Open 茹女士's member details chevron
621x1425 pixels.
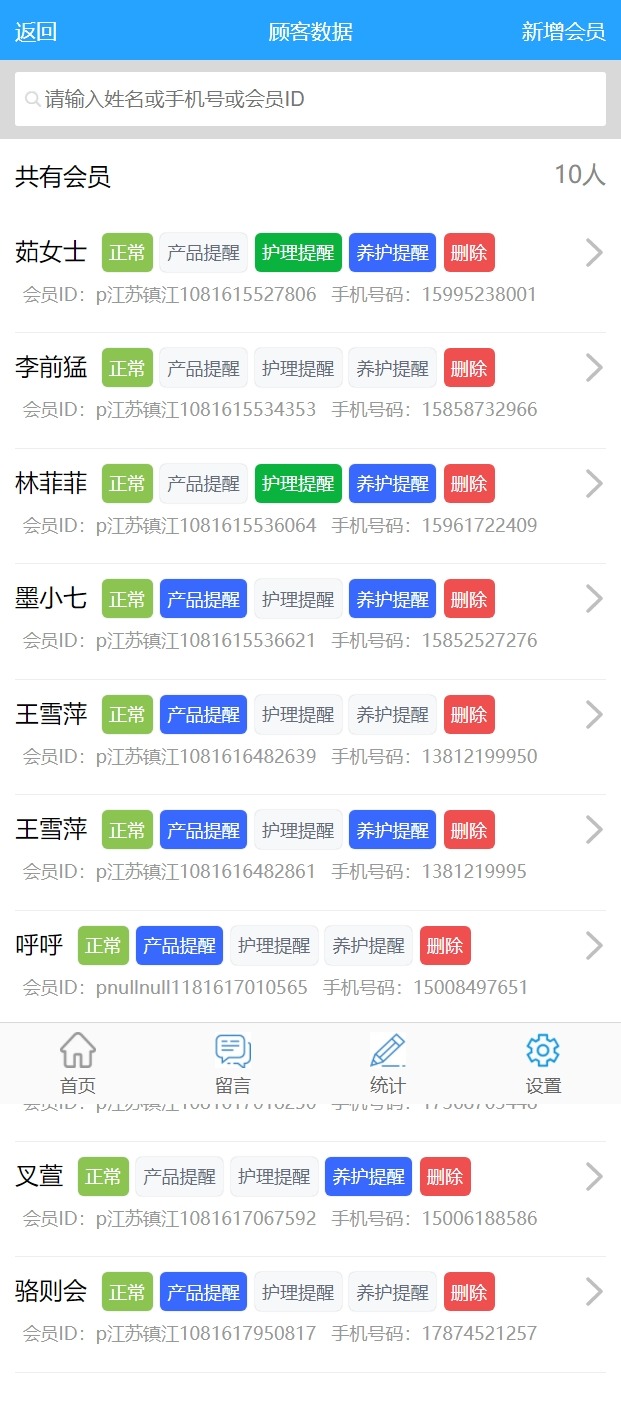tap(594, 253)
